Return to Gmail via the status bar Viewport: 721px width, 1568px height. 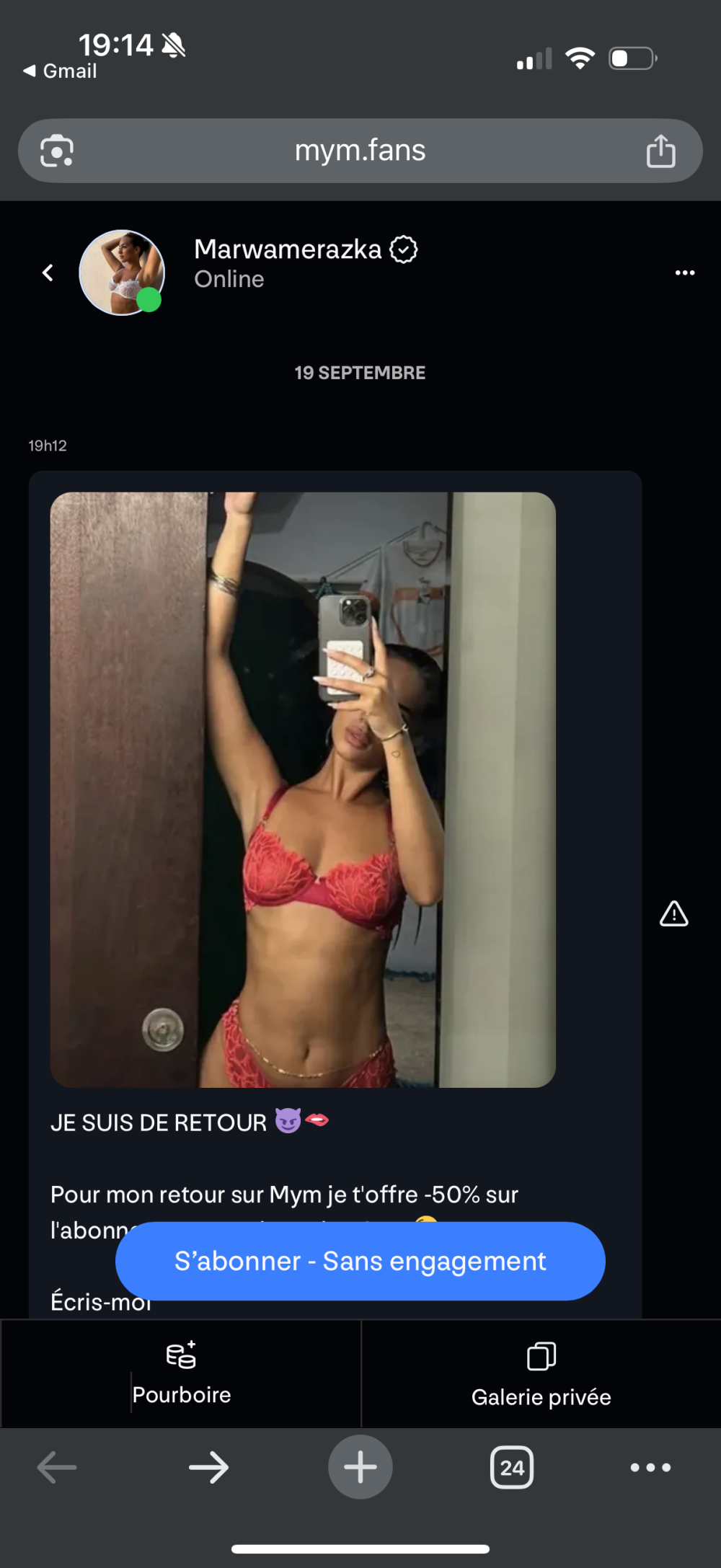click(61, 71)
